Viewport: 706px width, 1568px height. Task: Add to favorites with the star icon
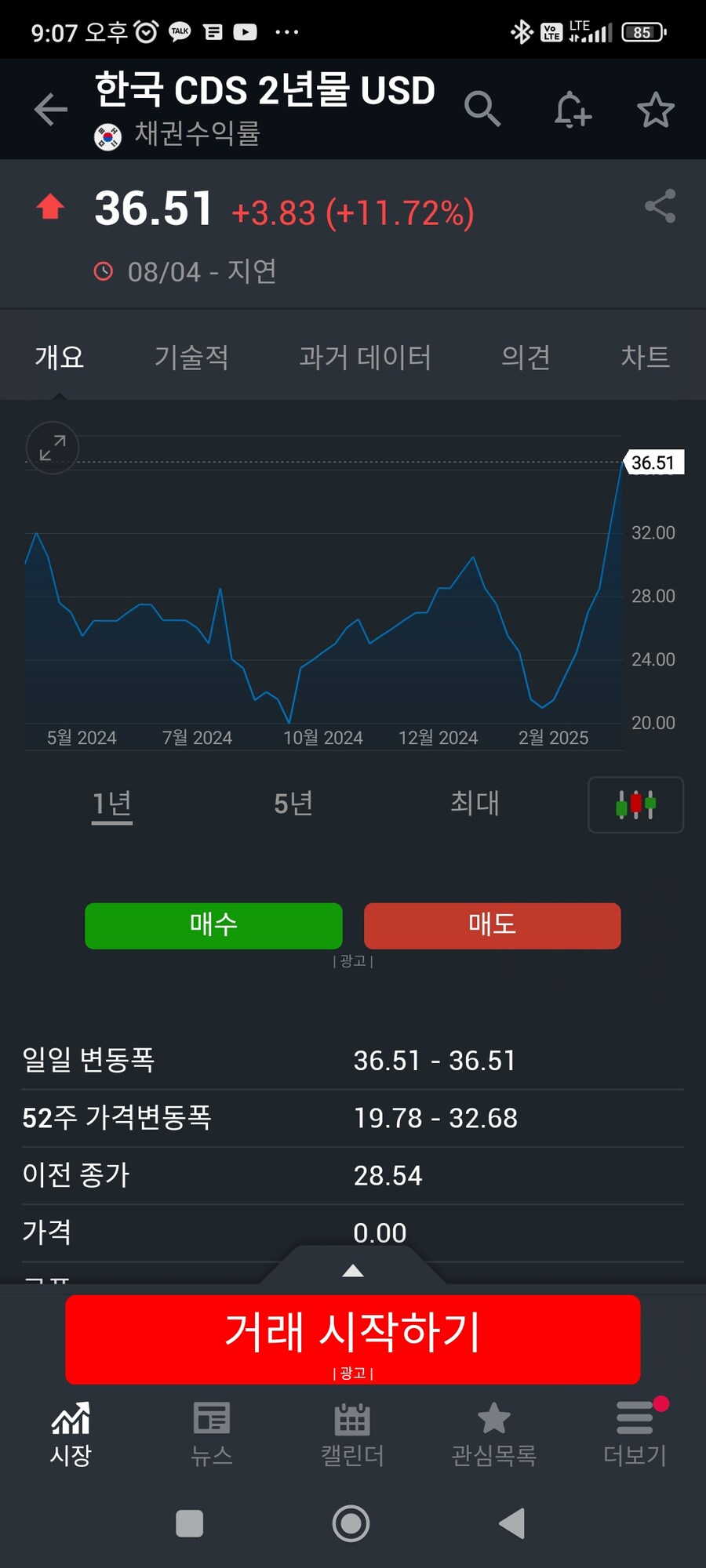pos(655,109)
